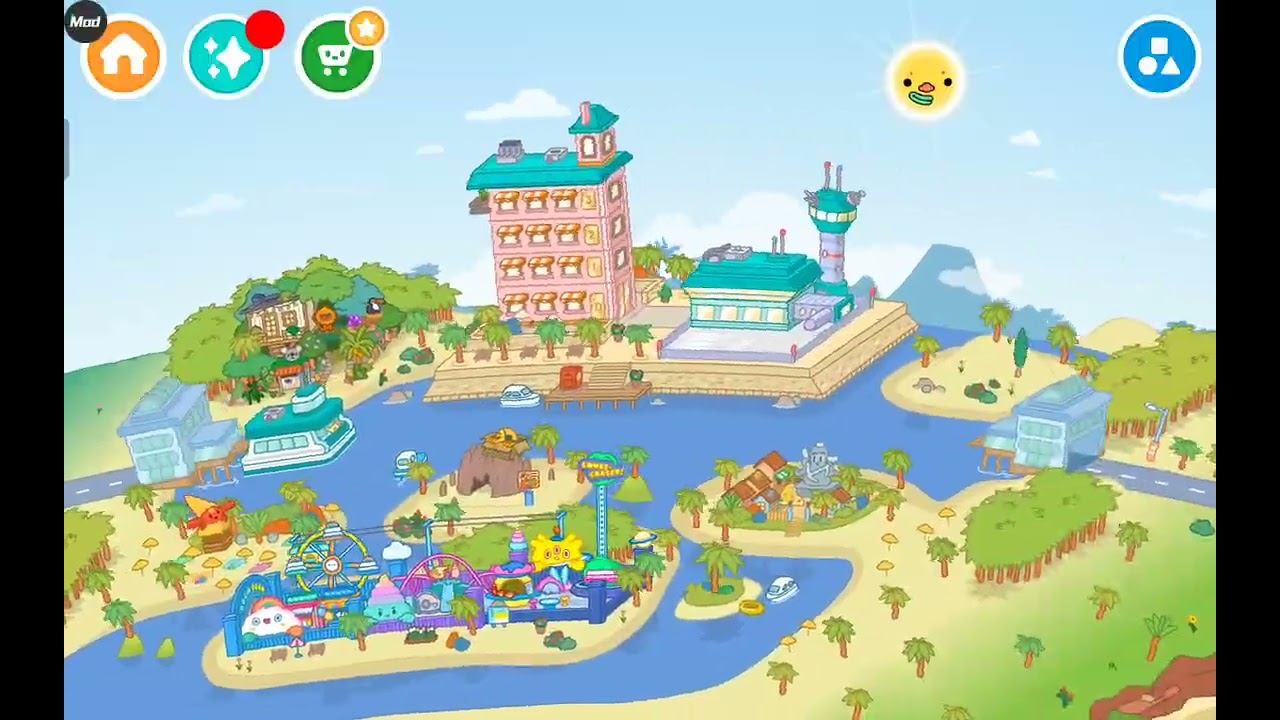Image resolution: width=1280 pixels, height=720 pixels.
Task: Tap the orange home button
Action: (124, 57)
